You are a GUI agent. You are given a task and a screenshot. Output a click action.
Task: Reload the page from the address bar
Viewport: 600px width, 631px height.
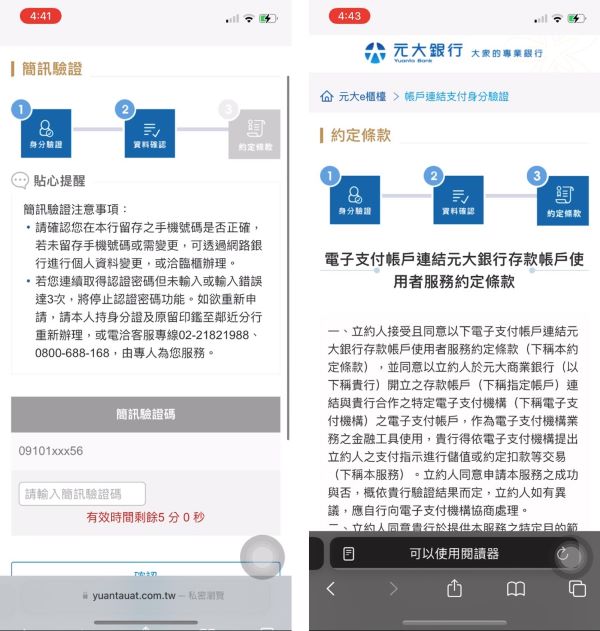pyautogui.click(x=562, y=553)
